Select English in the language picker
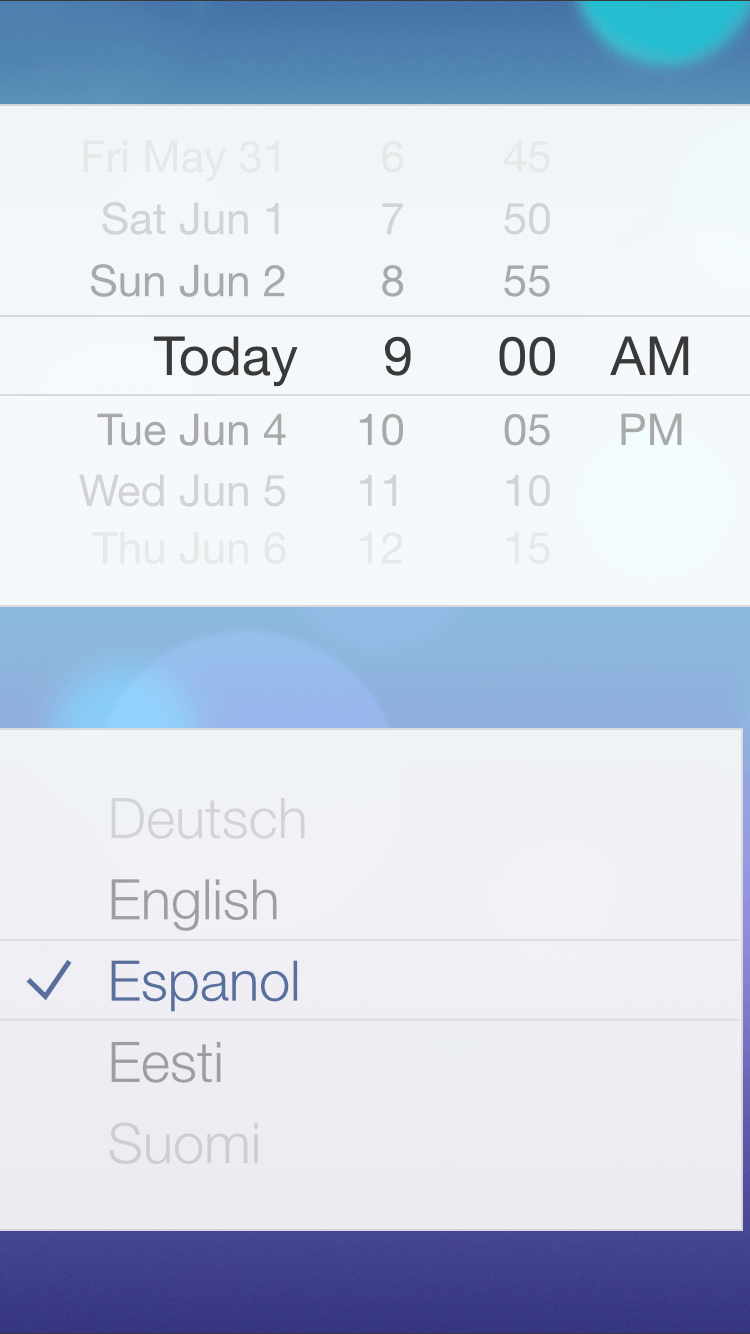The width and height of the screenshot is (750, 1334). click(x=193, y=901)
